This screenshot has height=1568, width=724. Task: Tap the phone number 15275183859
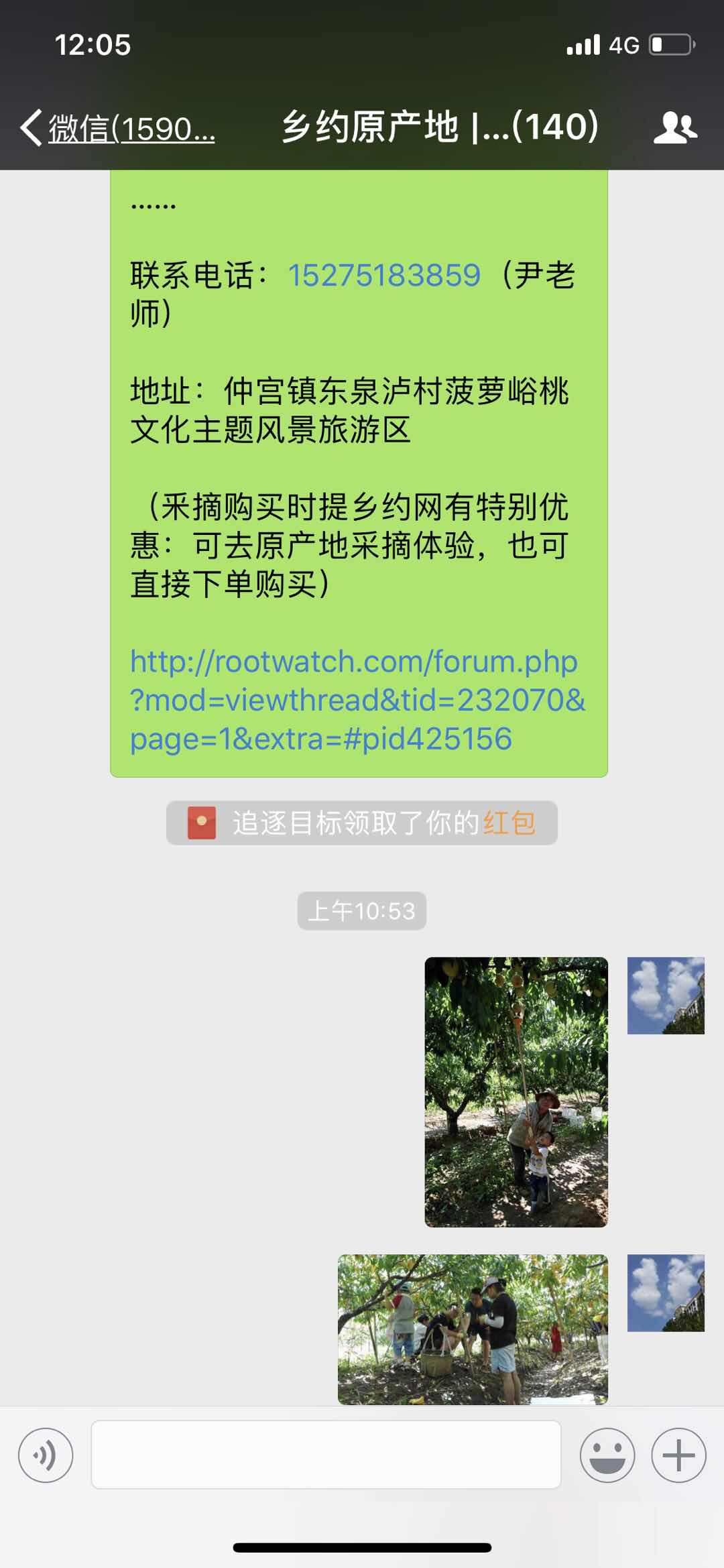384,275
